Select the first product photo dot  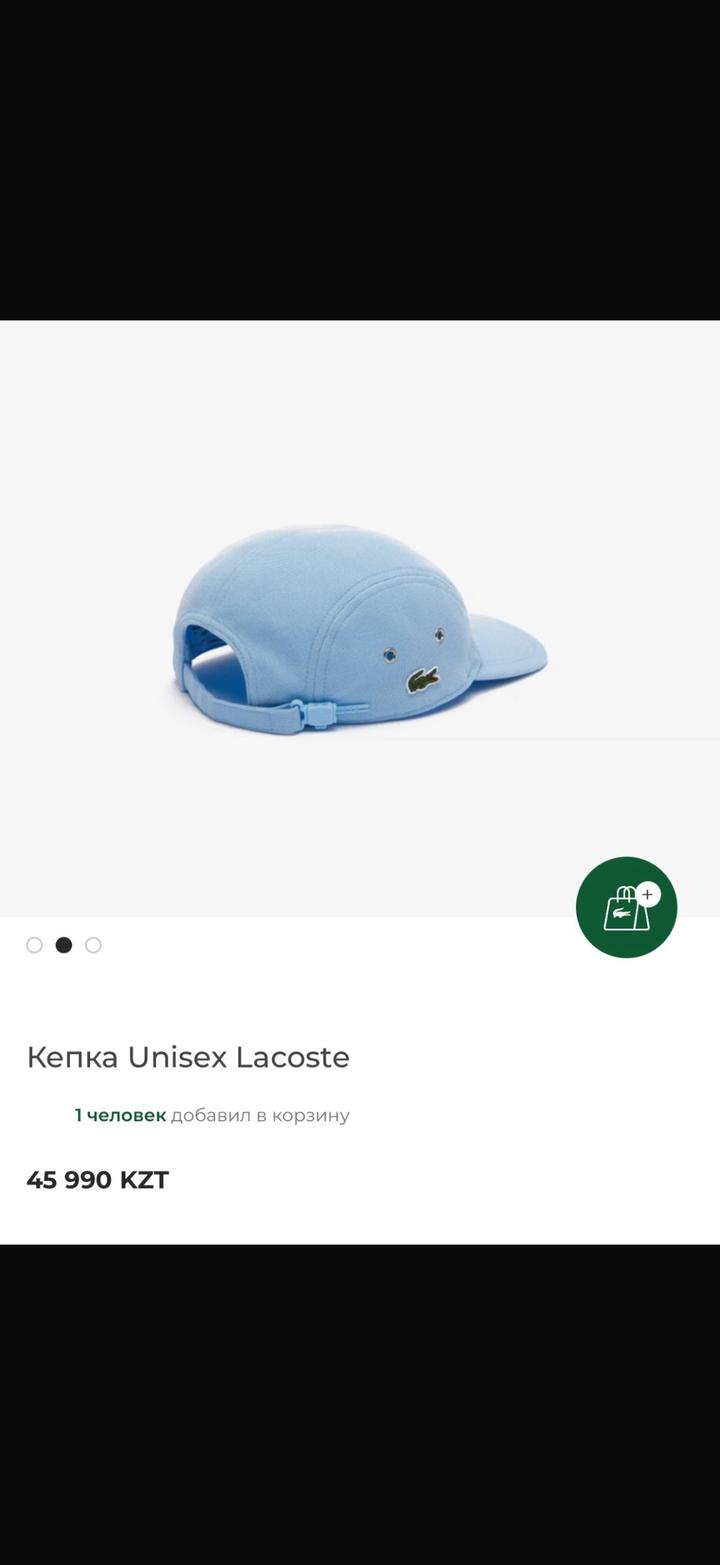click(x=35, y=945)
